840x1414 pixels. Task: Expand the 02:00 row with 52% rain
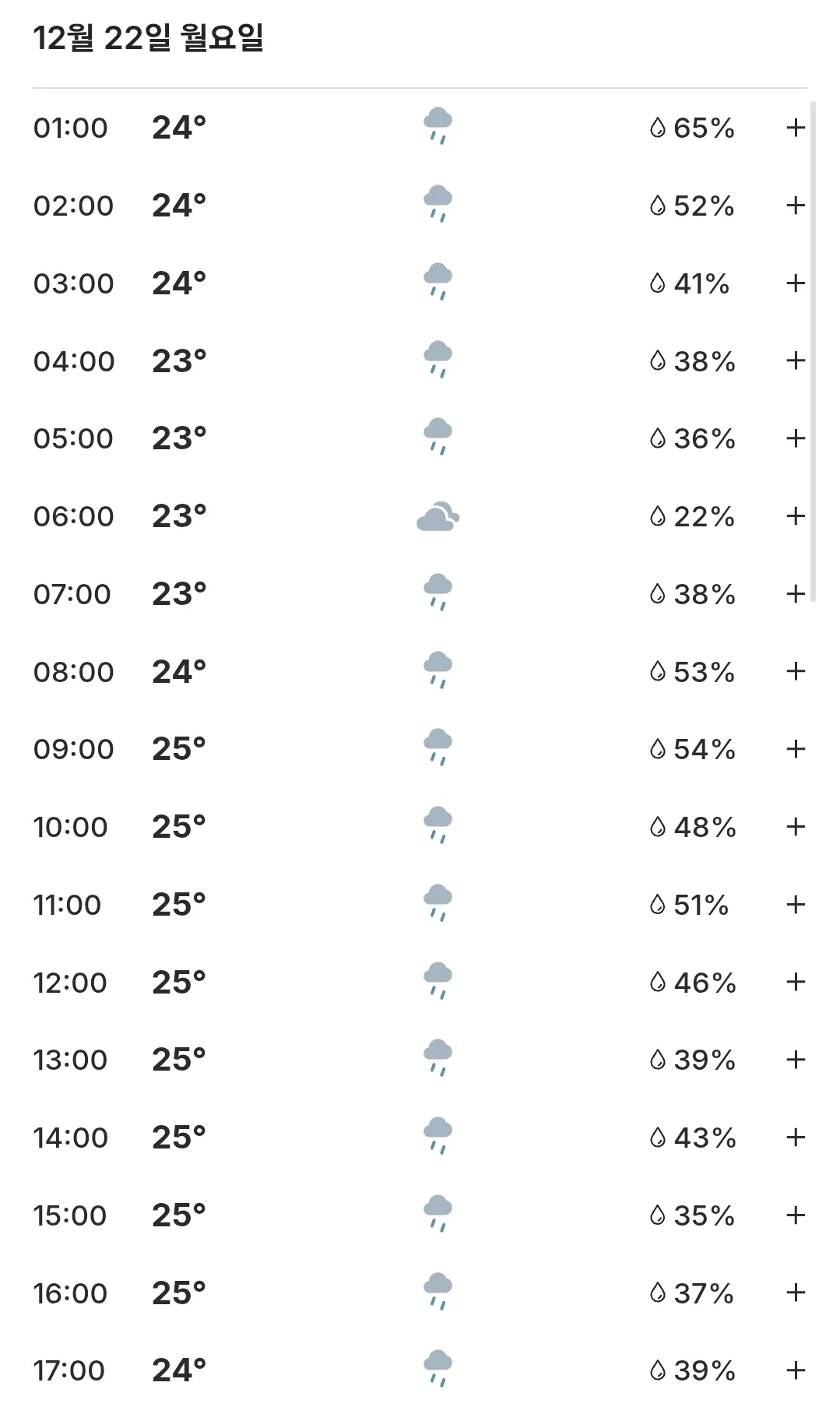pos(795,206)
